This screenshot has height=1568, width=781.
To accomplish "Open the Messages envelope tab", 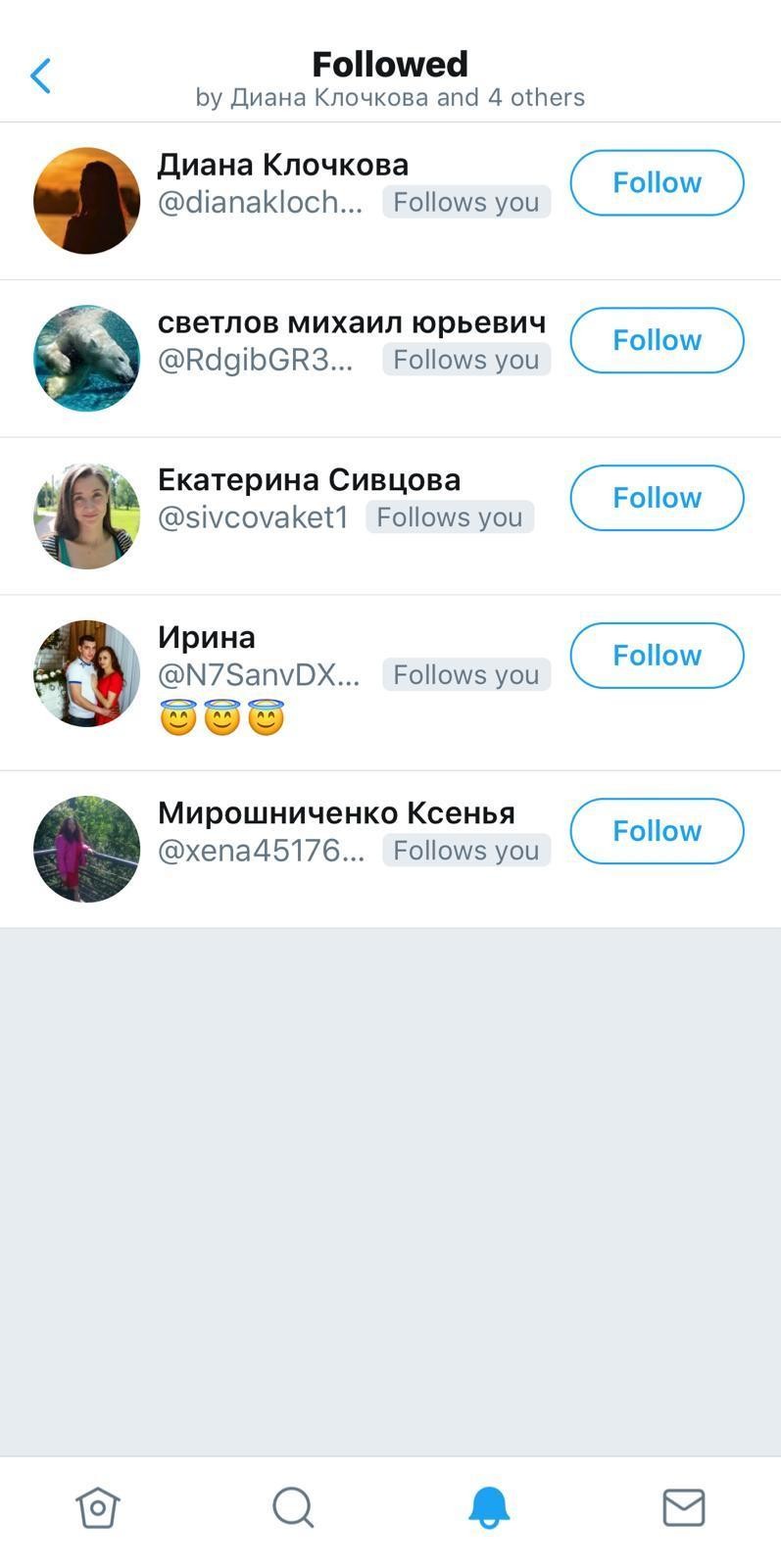I will point(684,1507).
